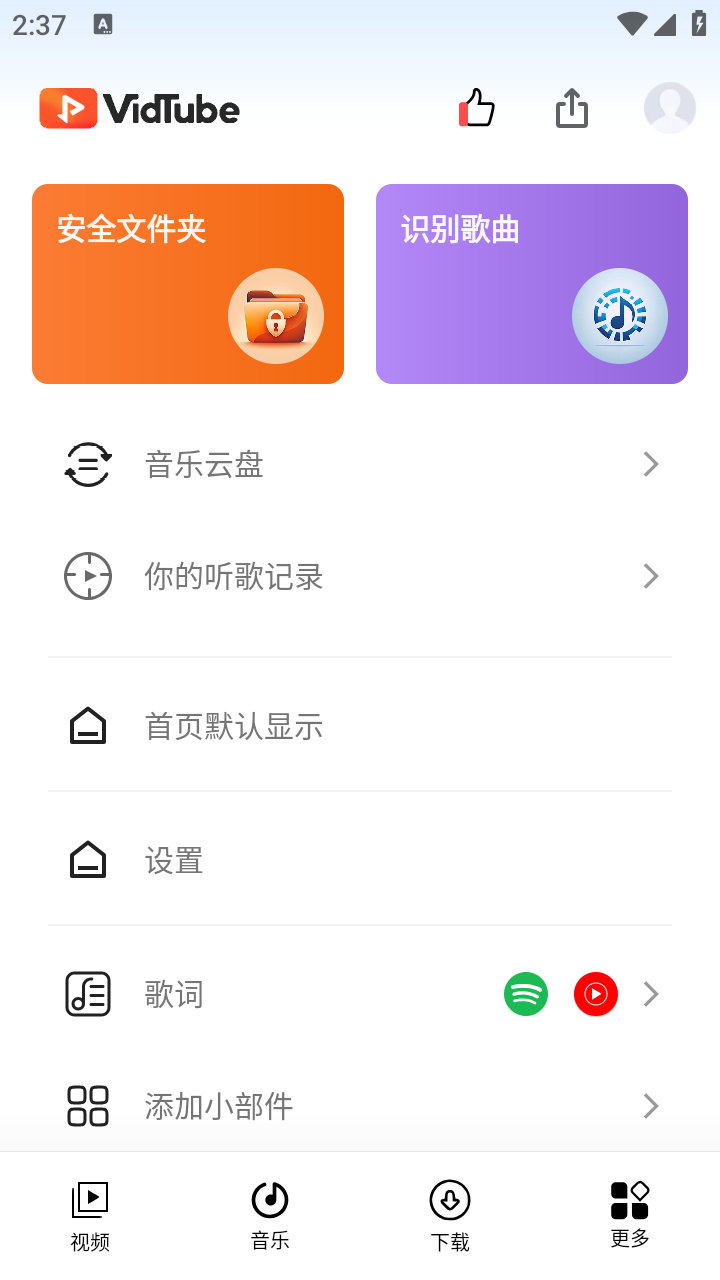This screenshot has width=720, height=1280.
Task: Click the thumbs-up rating icon
Action: point(476,107)
